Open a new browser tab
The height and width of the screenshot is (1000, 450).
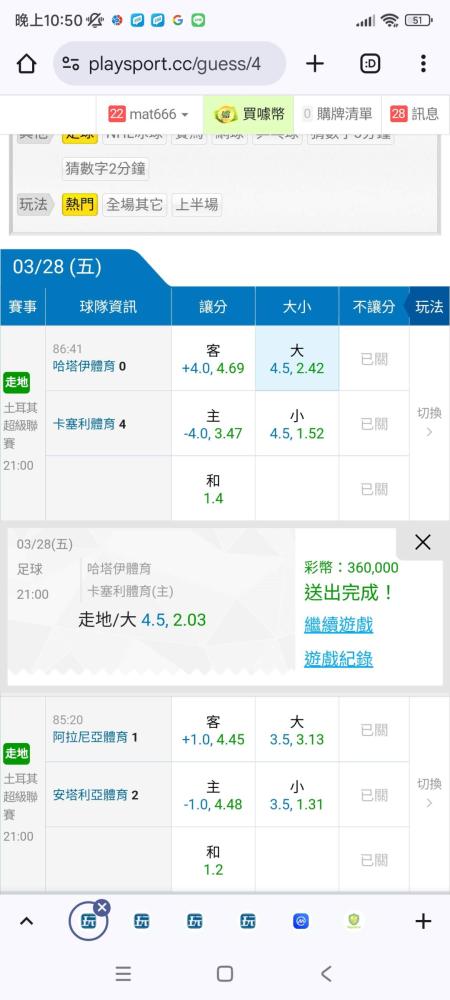tap(315, 64)
